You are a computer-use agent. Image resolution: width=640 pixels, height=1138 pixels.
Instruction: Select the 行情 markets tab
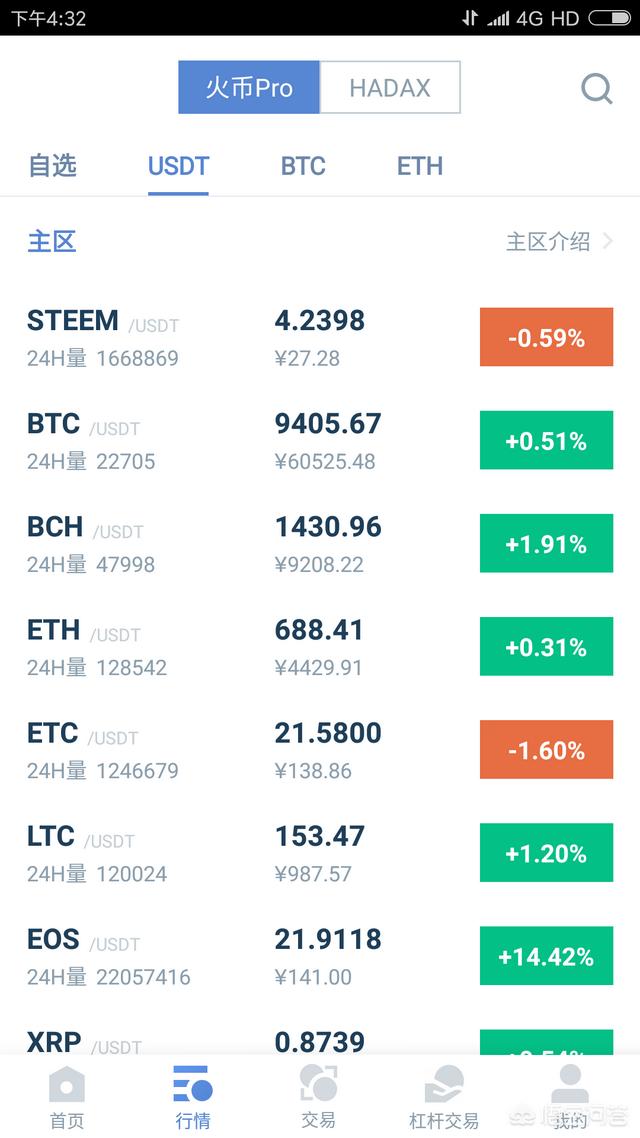pyautogui.click(x=193, y=1097)
